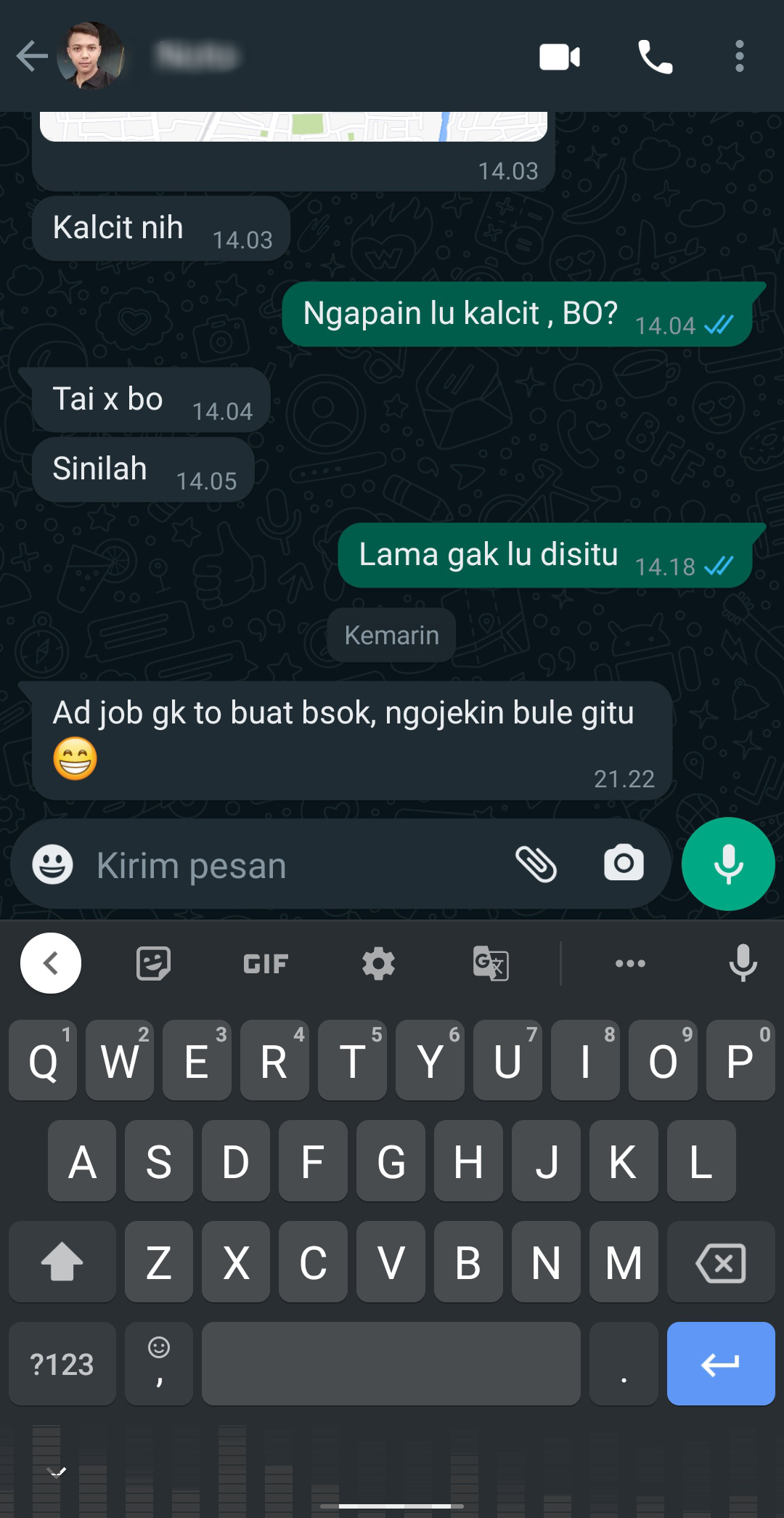The image size is (784, 1518).
Task: Go back to the chat list
Action: (x=31, y=57)
